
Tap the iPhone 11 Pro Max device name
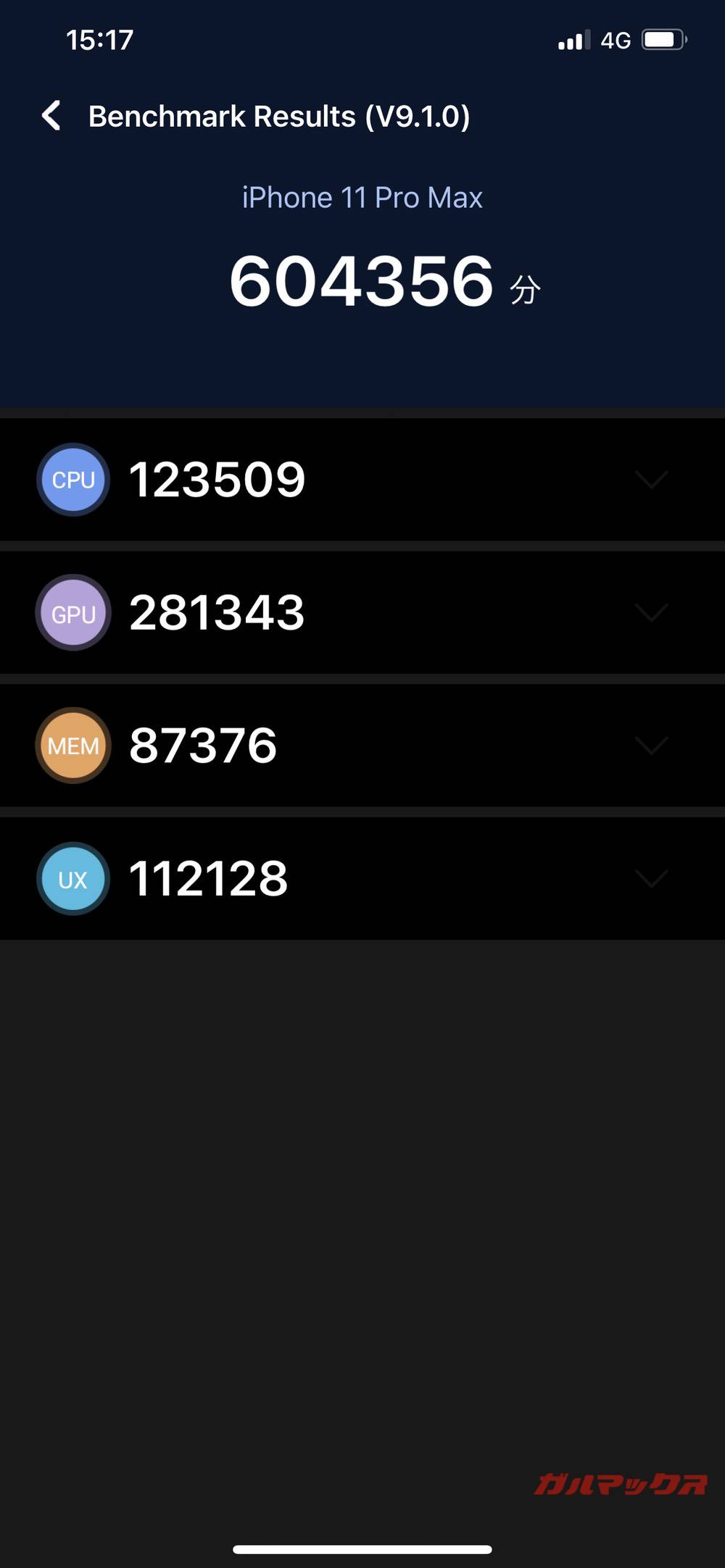pos(362,197)
